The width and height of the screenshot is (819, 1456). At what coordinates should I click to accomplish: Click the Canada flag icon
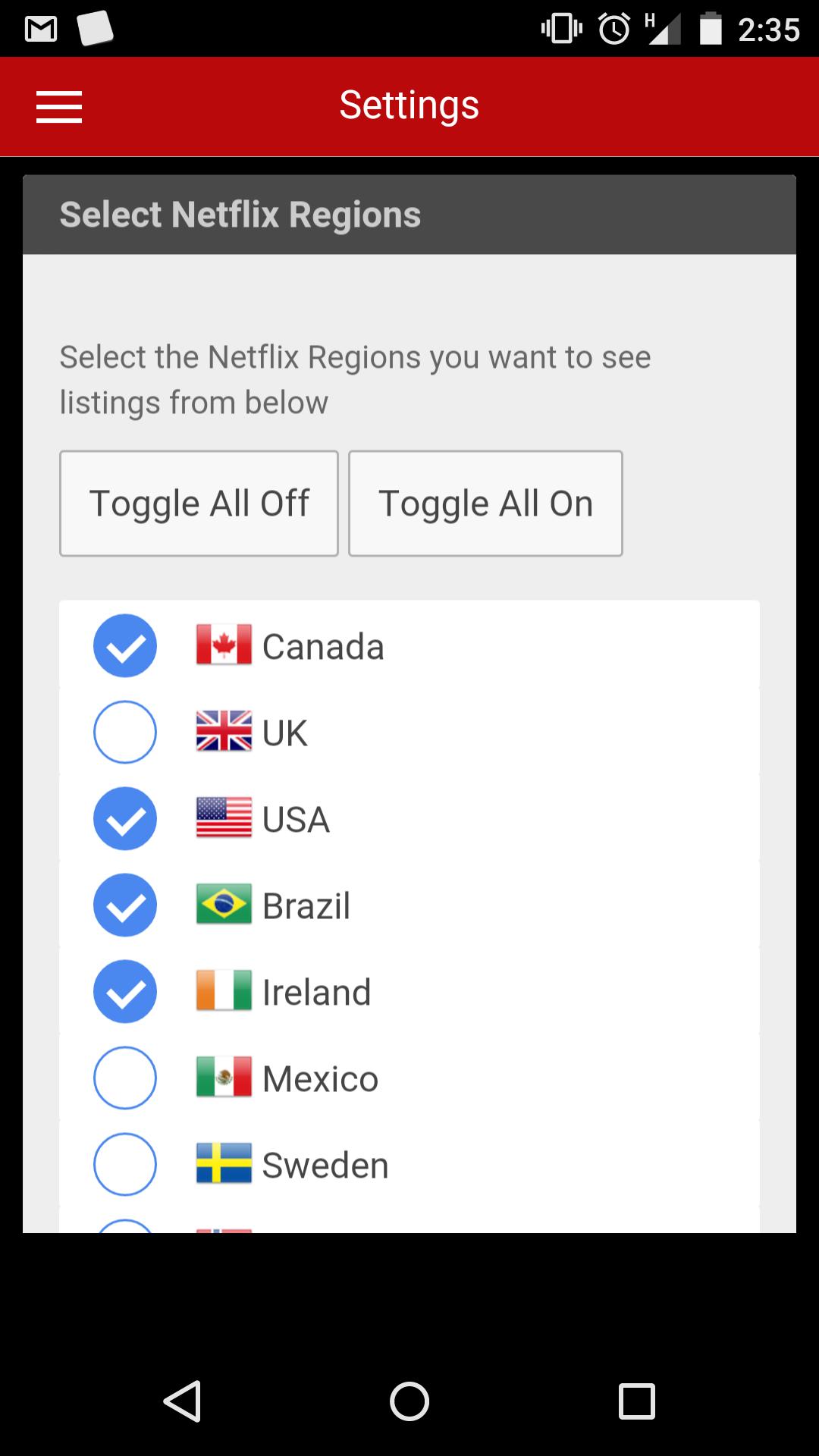[x=224, y=645]
